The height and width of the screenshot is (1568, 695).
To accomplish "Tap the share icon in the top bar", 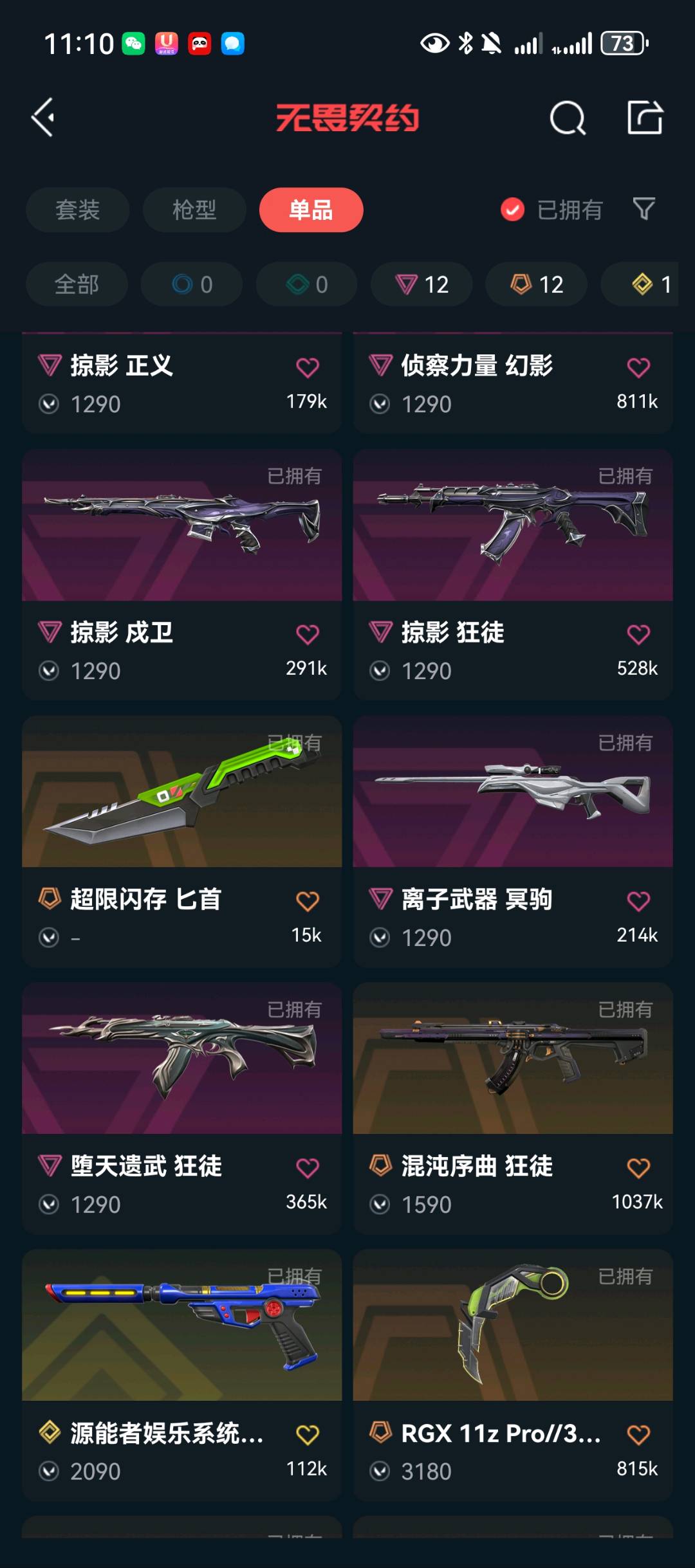I will (645, 117).
